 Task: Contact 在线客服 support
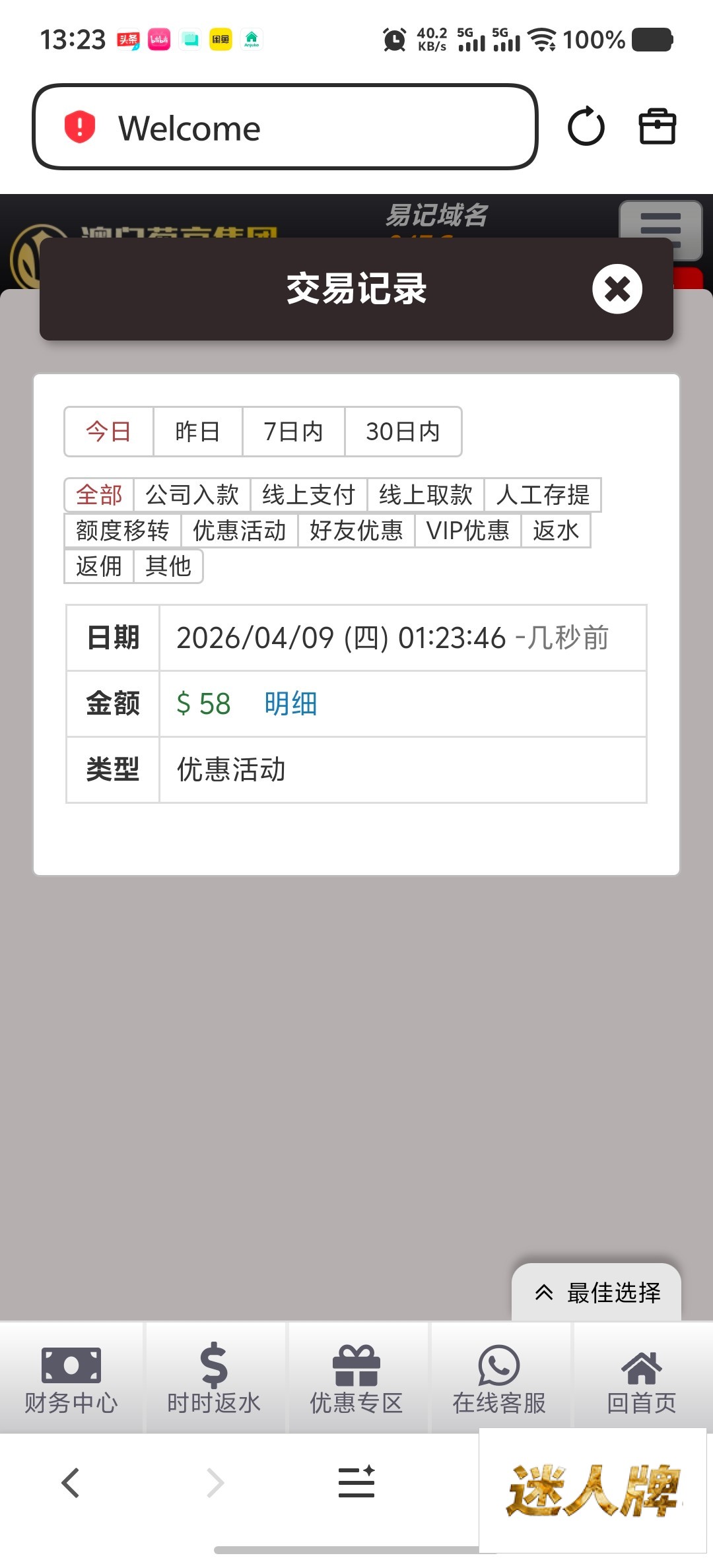tap(499, 1378)
